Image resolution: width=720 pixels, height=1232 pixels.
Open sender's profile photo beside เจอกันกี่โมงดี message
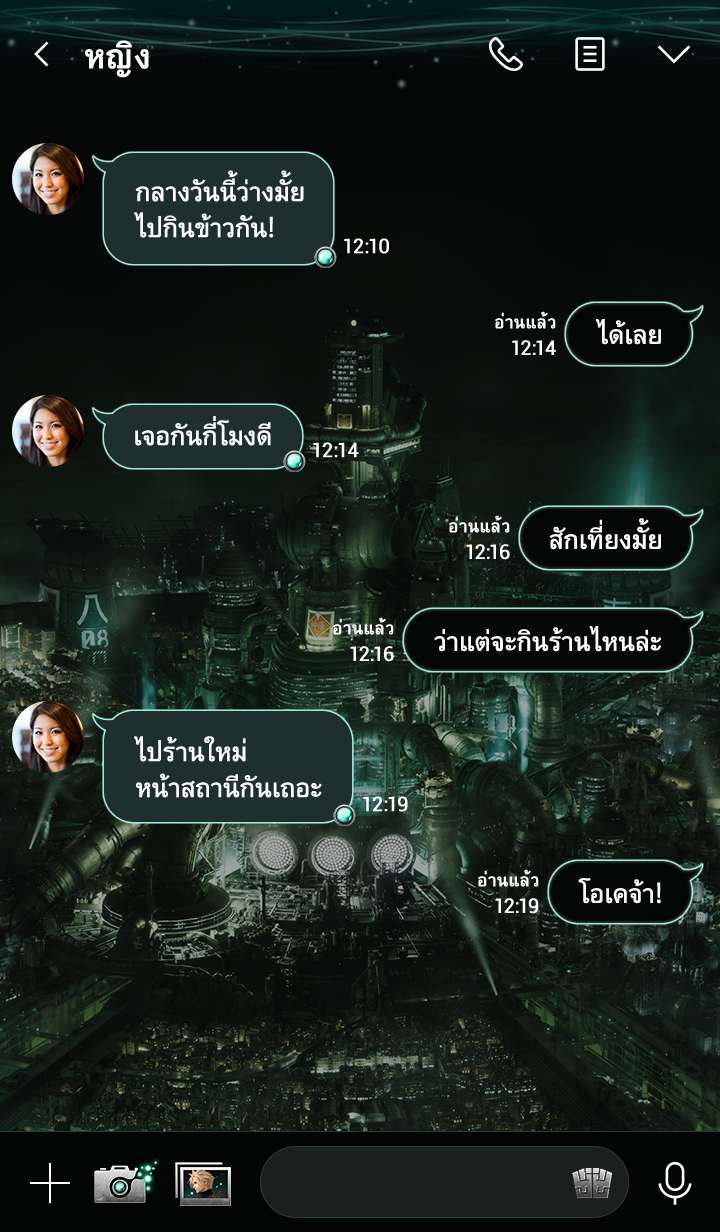pos(48,431)
